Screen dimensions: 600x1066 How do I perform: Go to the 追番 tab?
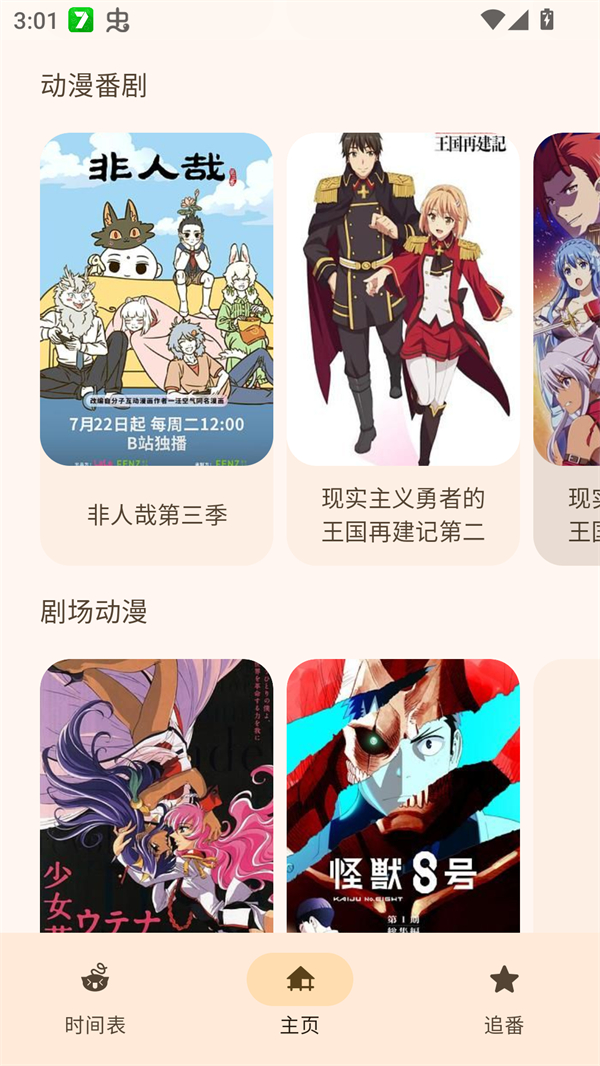tap(503, 998)
